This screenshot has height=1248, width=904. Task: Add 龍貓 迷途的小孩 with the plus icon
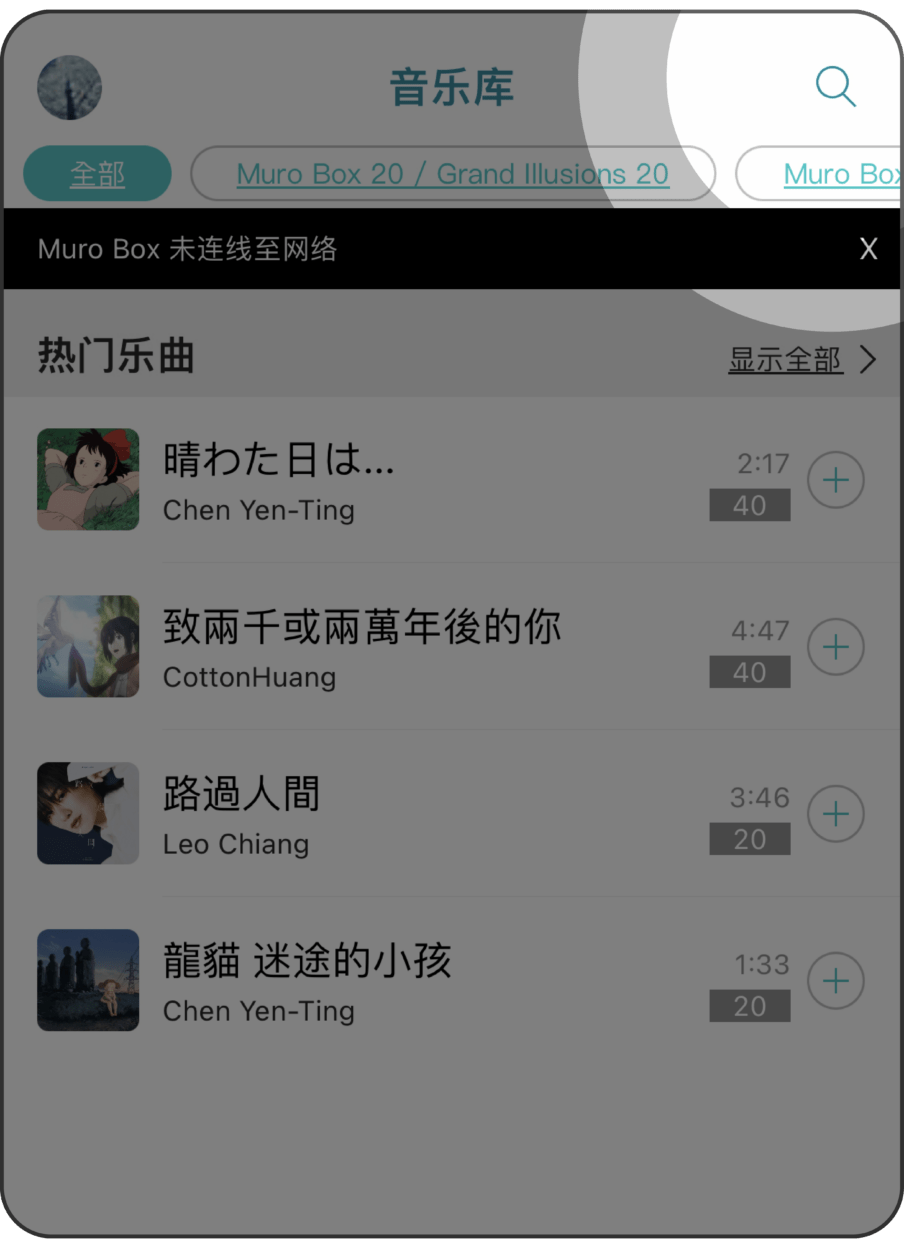835,982
